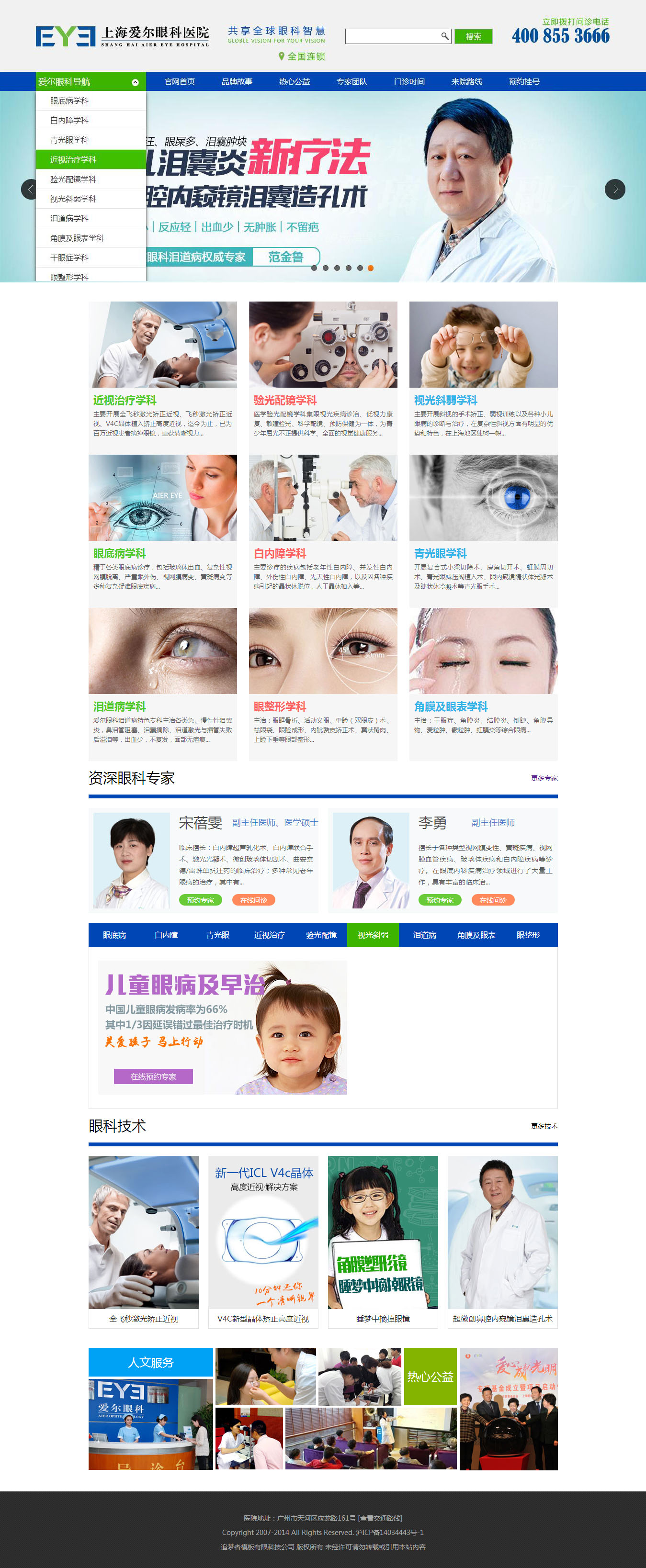Go to 预约挂号 in the navigation bar
The height and width of the screenshot is (1568, 646).
point(523,81)
